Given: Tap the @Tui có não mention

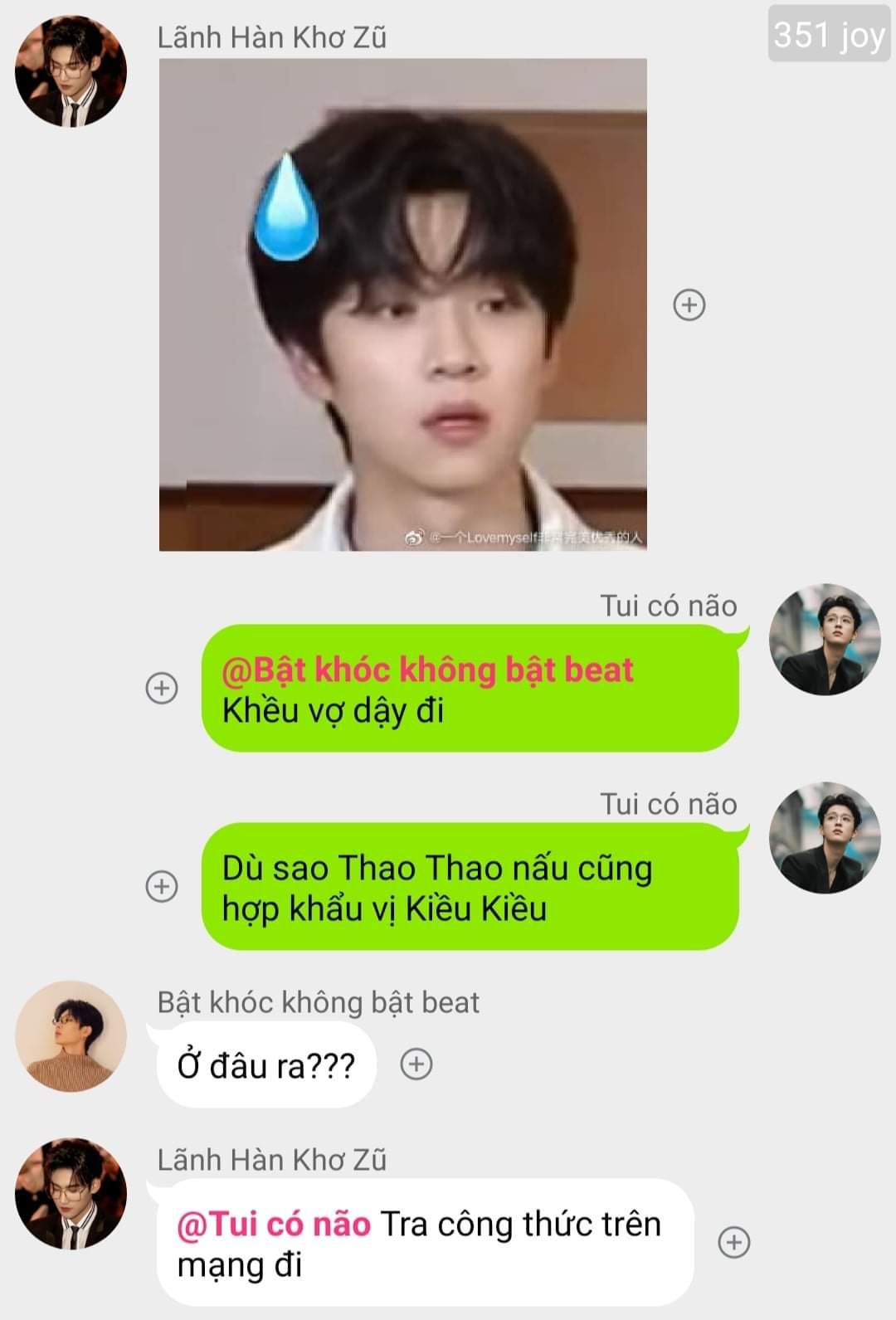Looking at the screenshot, I should point(274,1225).
